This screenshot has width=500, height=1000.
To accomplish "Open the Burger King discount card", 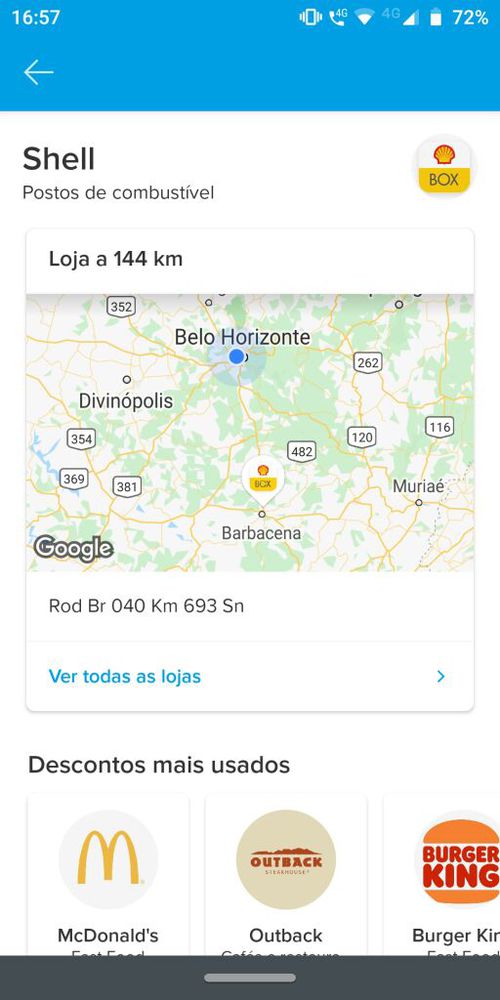I will 442,874.
